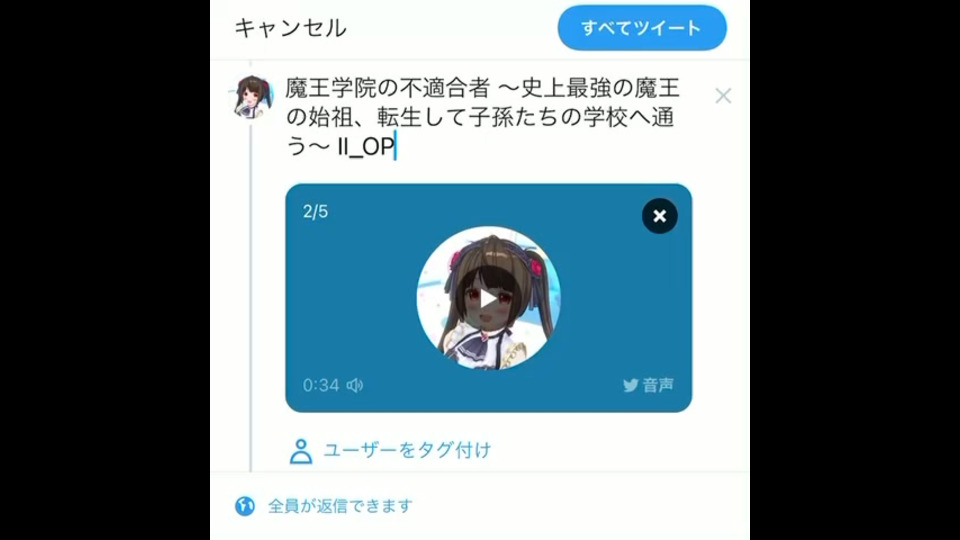Screen dimensions: 960x540
Task: Change the 全員が返信できます reply setting
Action: tap(340, 506)
